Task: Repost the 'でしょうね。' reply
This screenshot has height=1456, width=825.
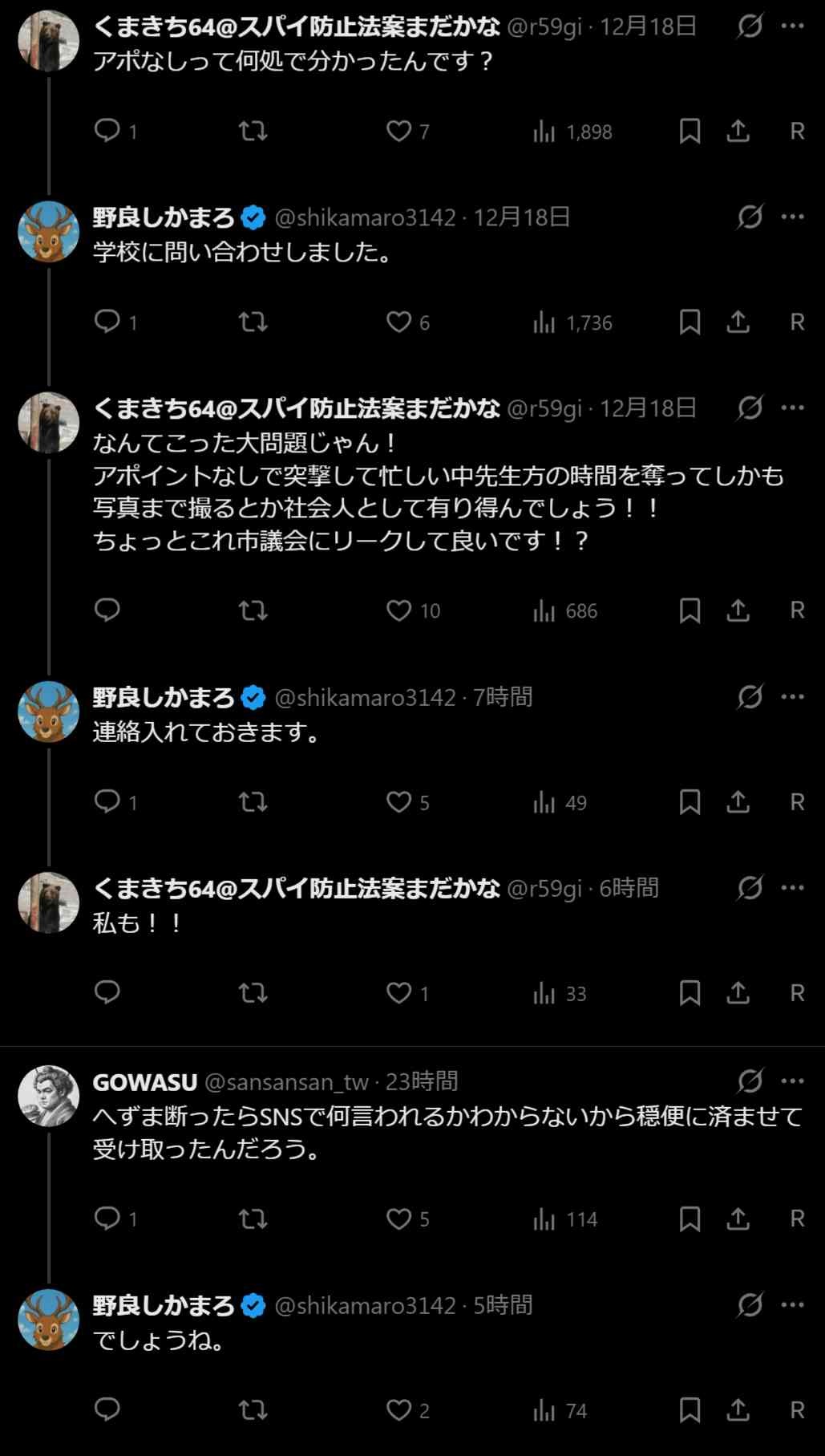Action: tap(253, 1410)
